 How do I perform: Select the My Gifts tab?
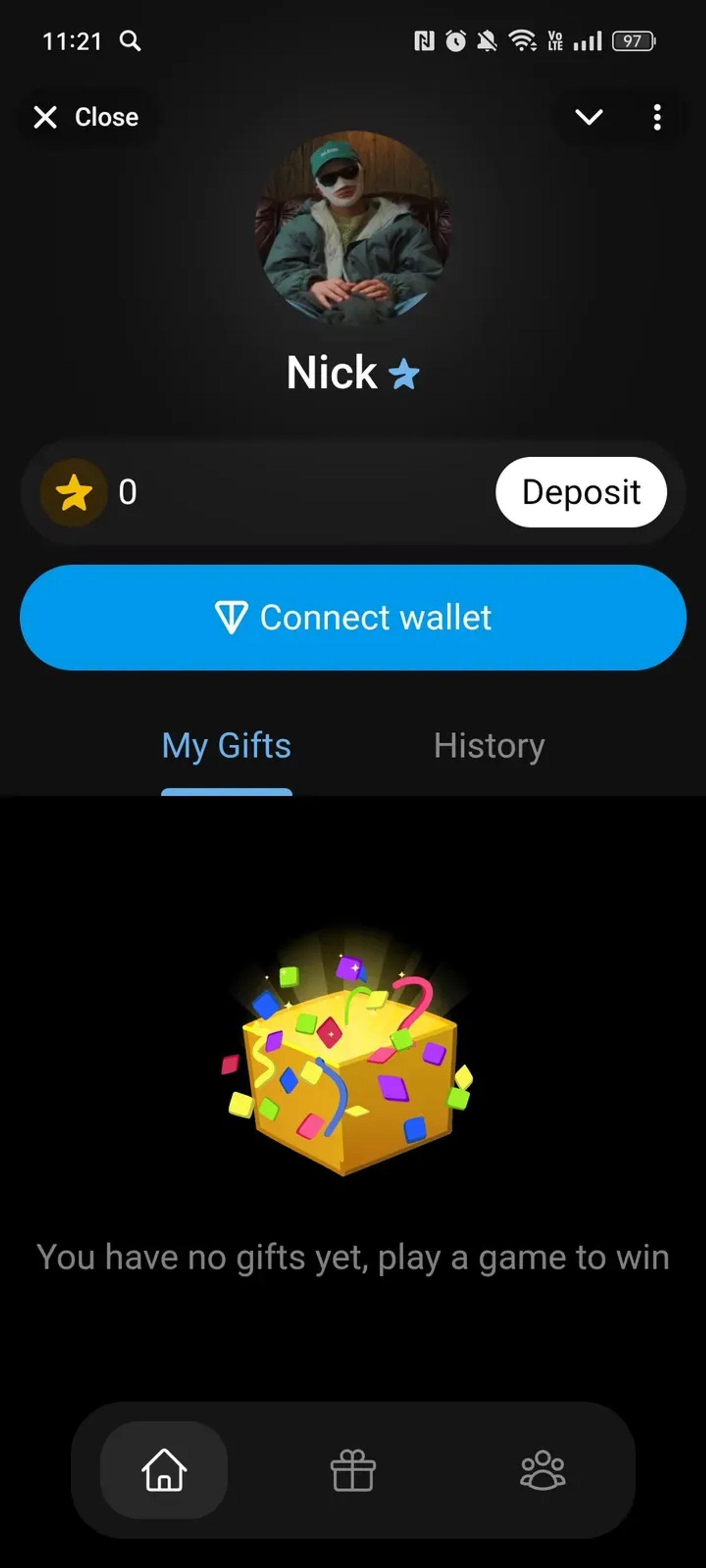[227, 746]
